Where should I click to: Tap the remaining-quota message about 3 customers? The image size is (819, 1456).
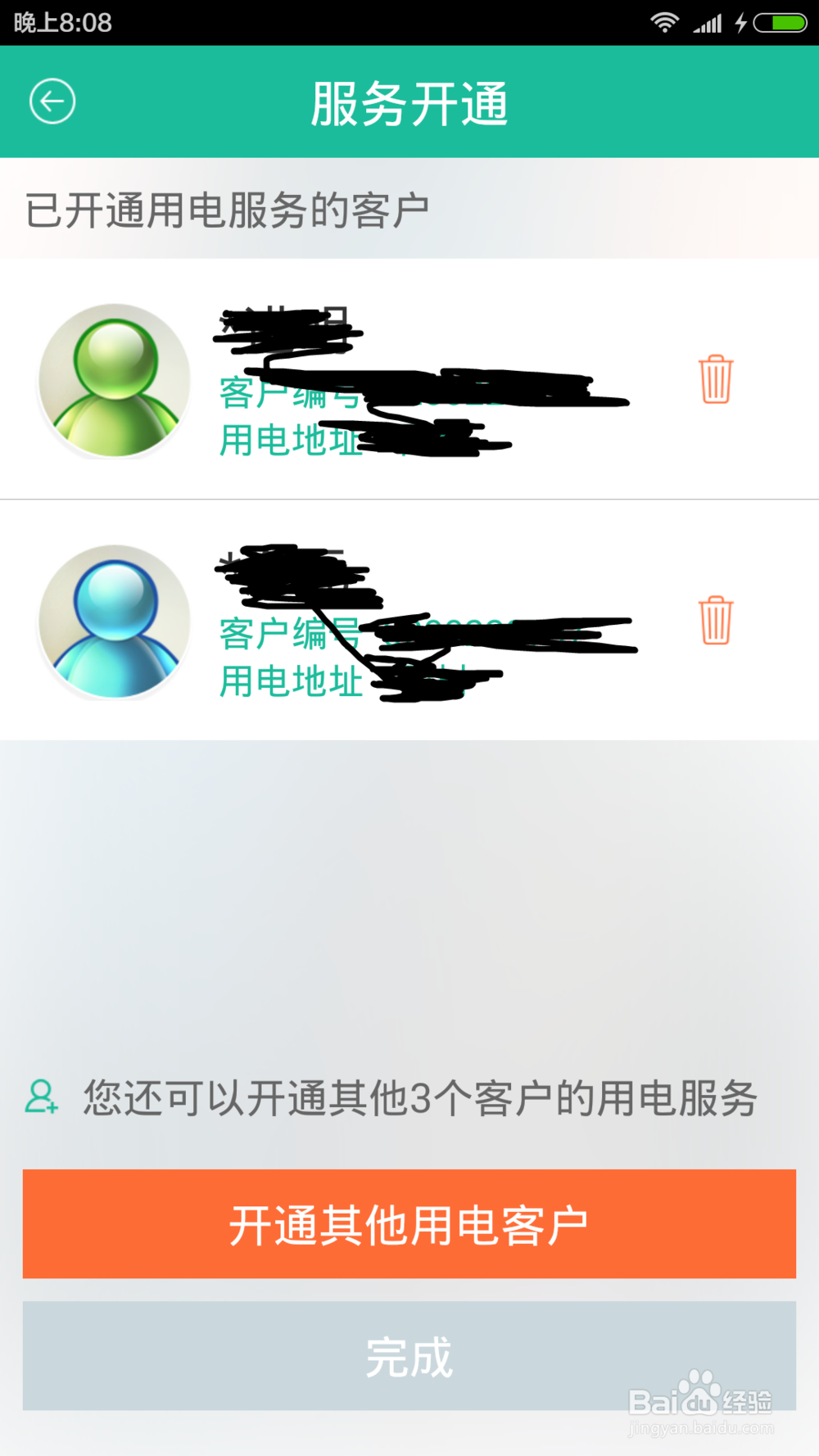coord(419,1101)
